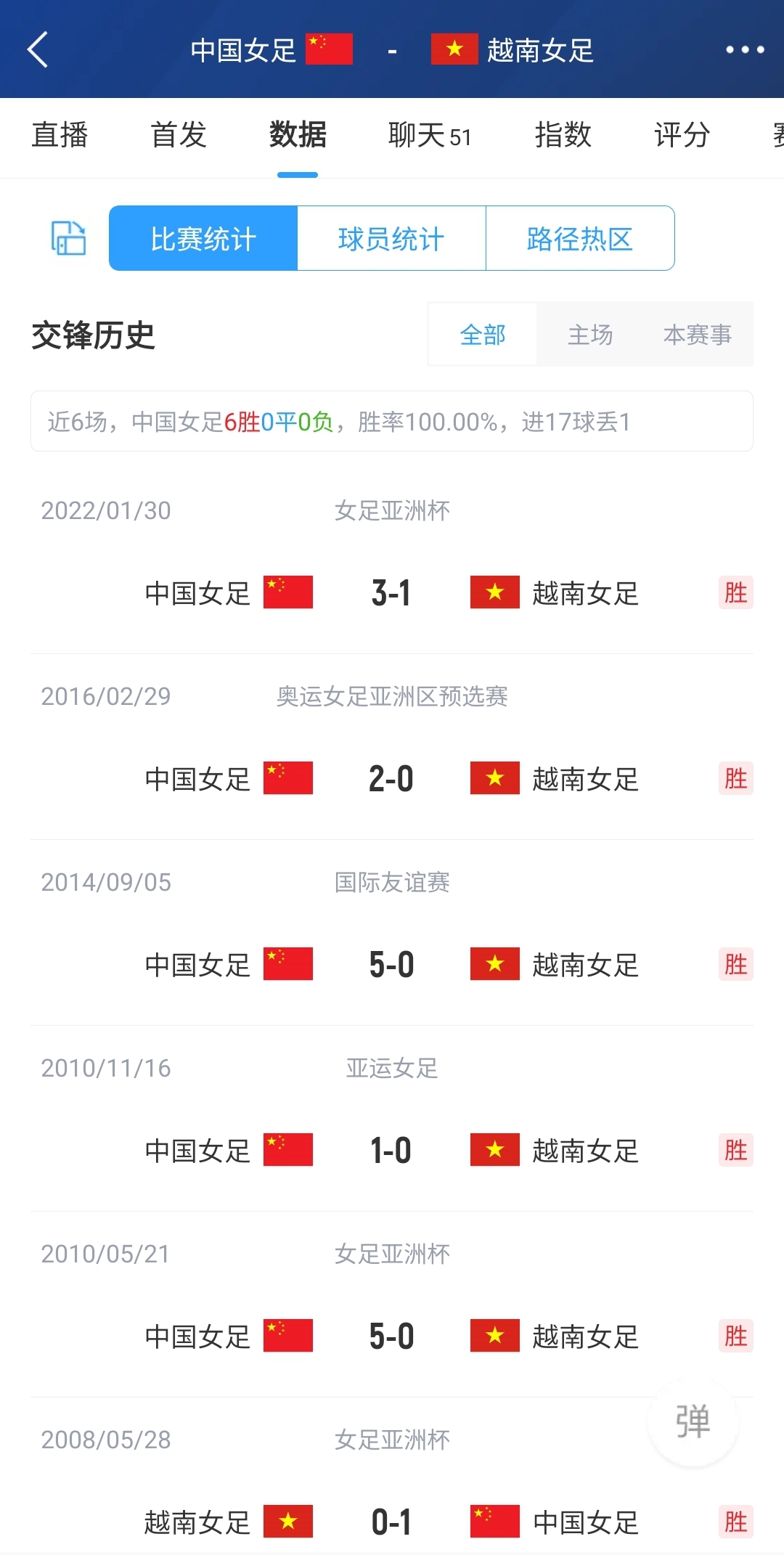Switch to the 直播 tab

60,135
